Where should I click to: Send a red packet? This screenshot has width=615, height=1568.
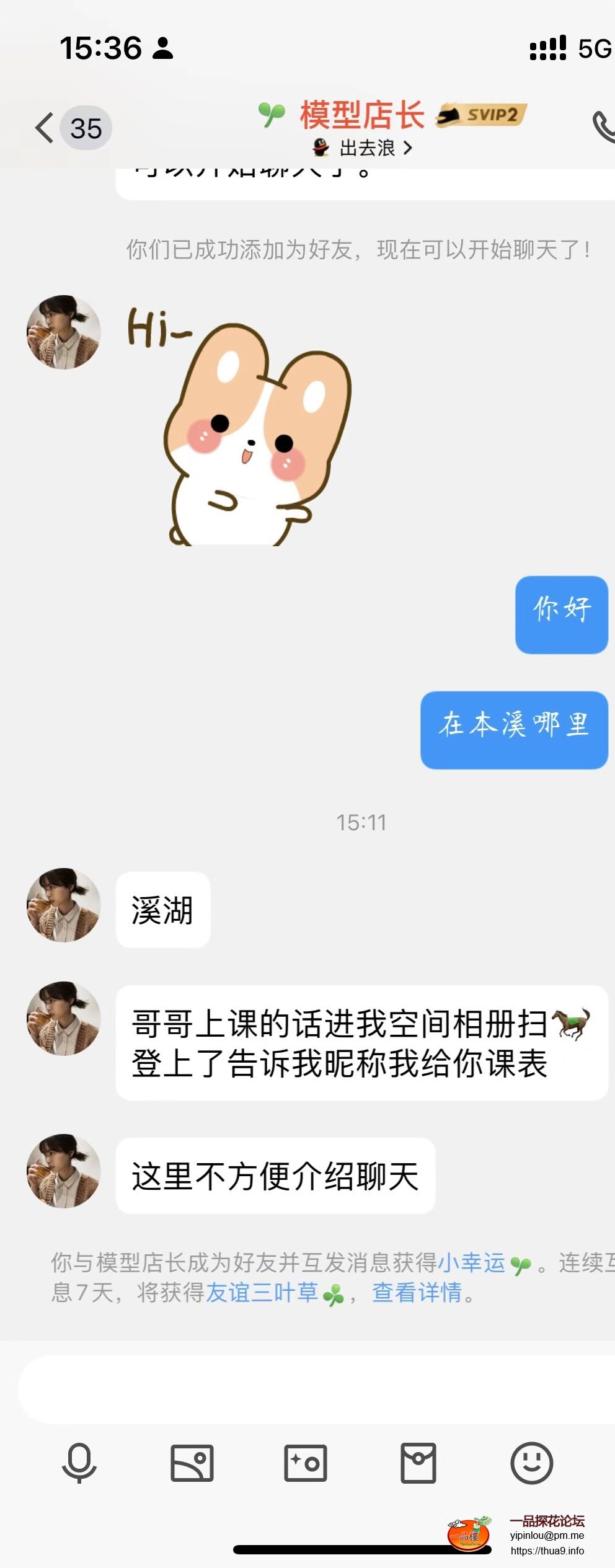point(418,1463)
